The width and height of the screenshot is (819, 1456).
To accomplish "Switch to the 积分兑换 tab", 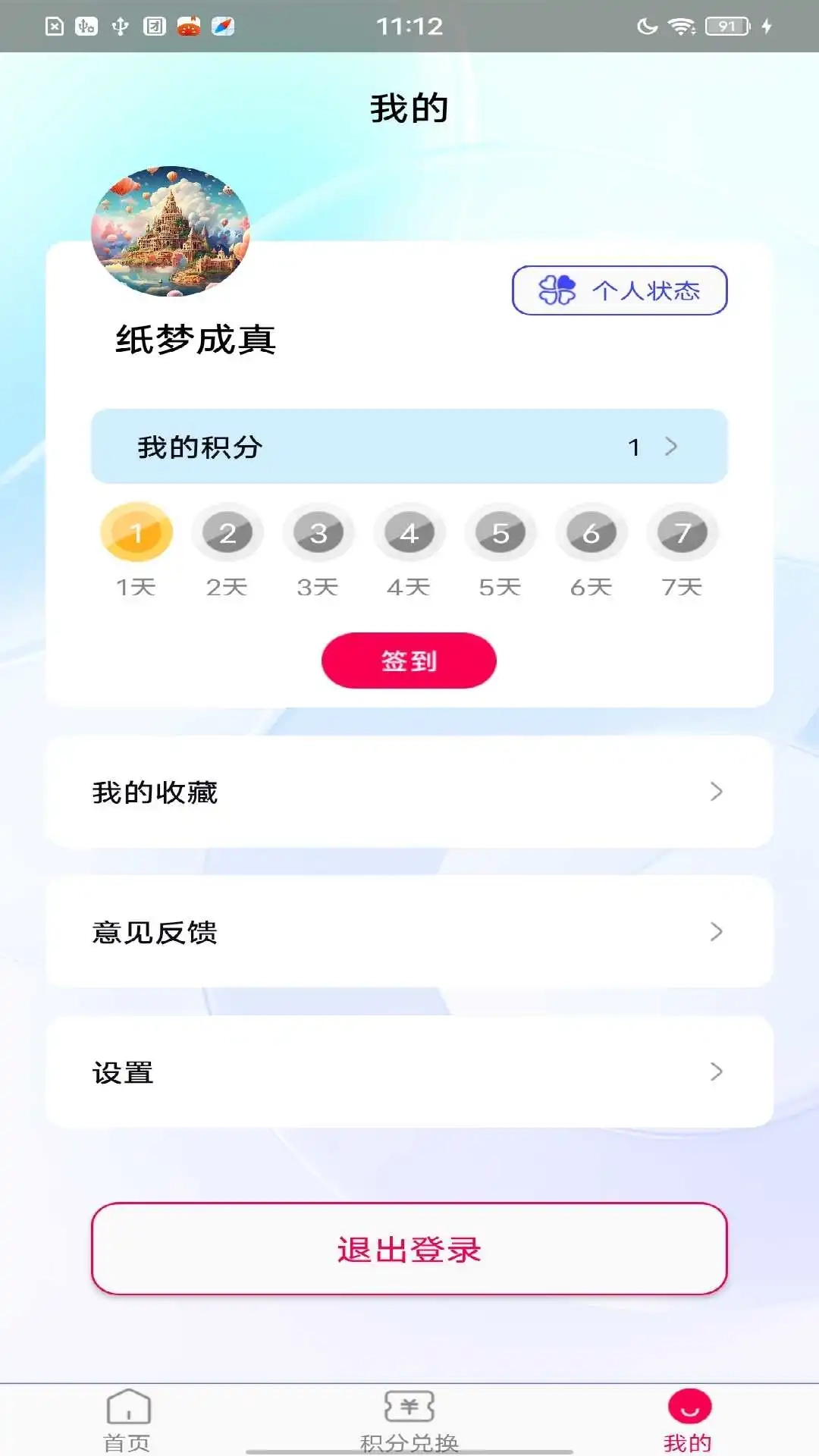I will [408, 1429].
